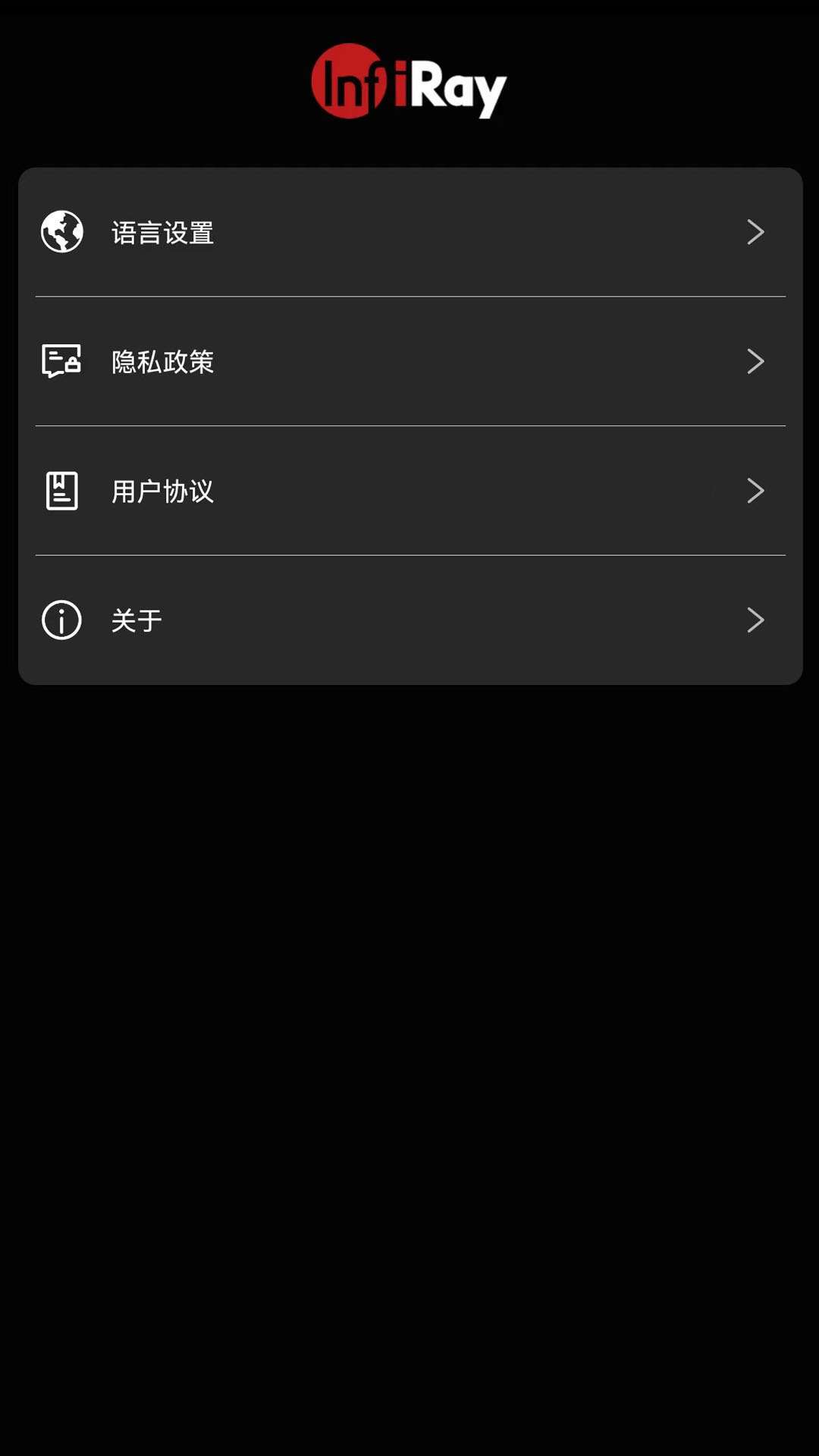819x1456 pixels.
Task: Open 隐私政策 via its right arrow
Action: click(x=755, y=362)
